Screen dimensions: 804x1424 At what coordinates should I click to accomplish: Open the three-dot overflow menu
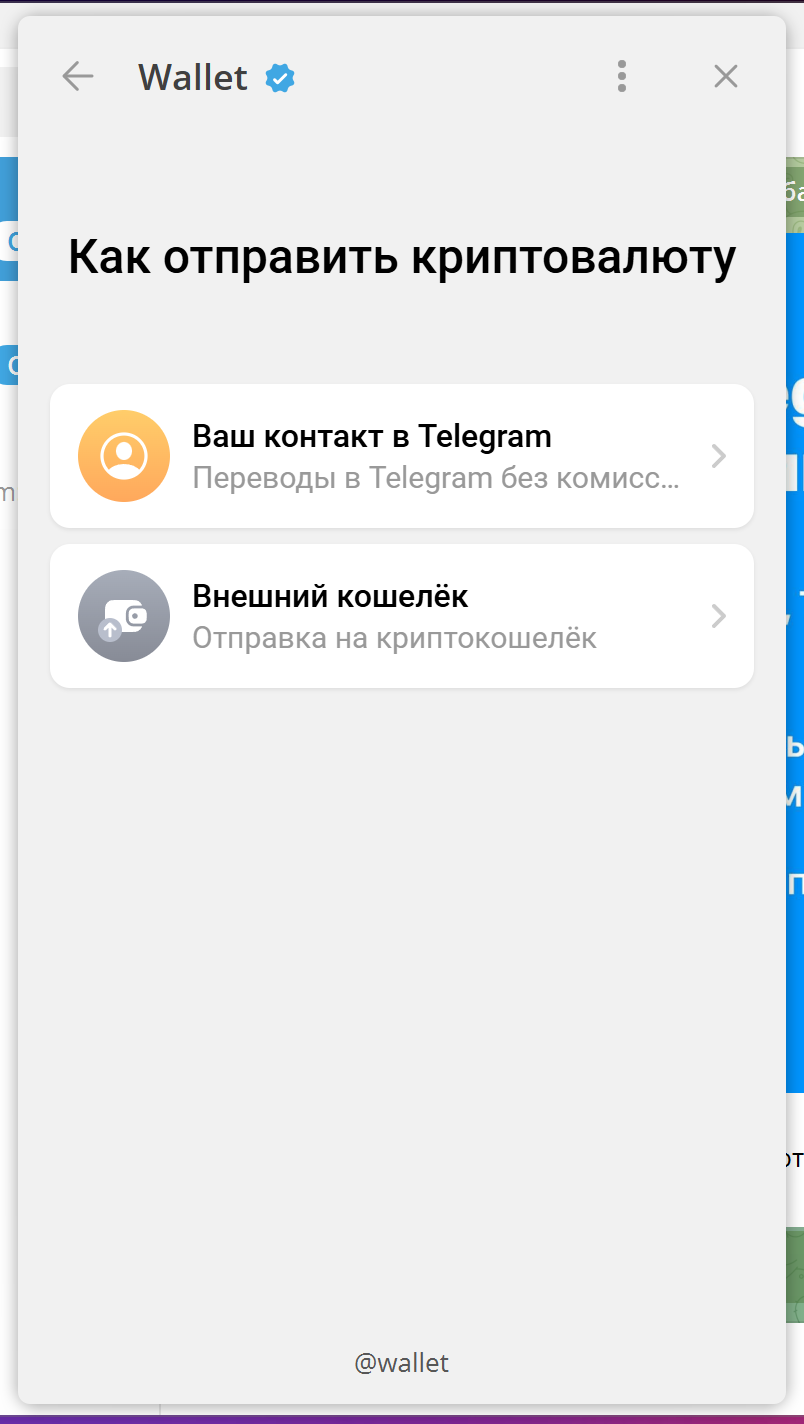click(x=622, y=76)
